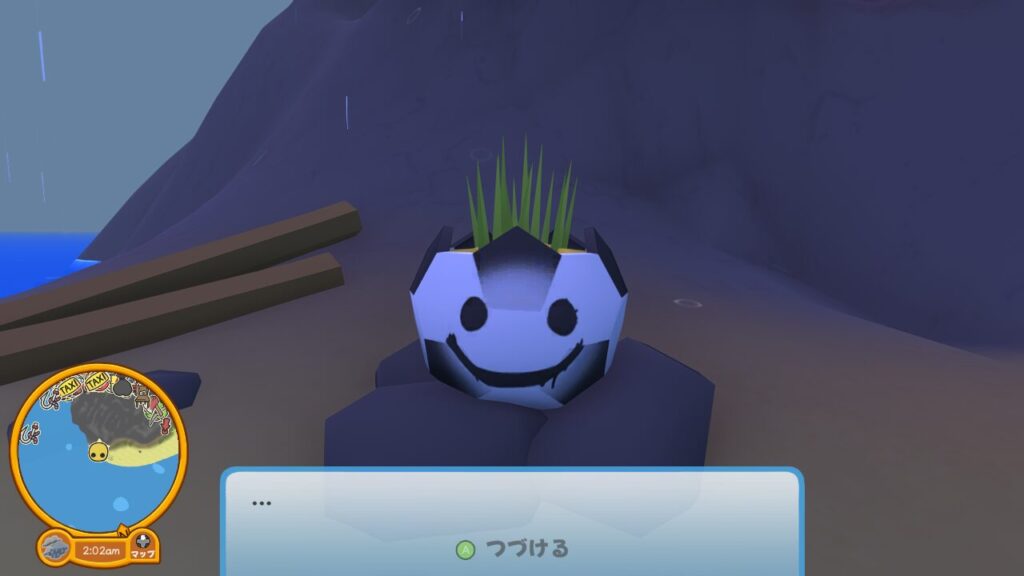Viewport: 1024px width, 576px height.
Task: Open the circular minimap
Action: click(x=98, y=448)
